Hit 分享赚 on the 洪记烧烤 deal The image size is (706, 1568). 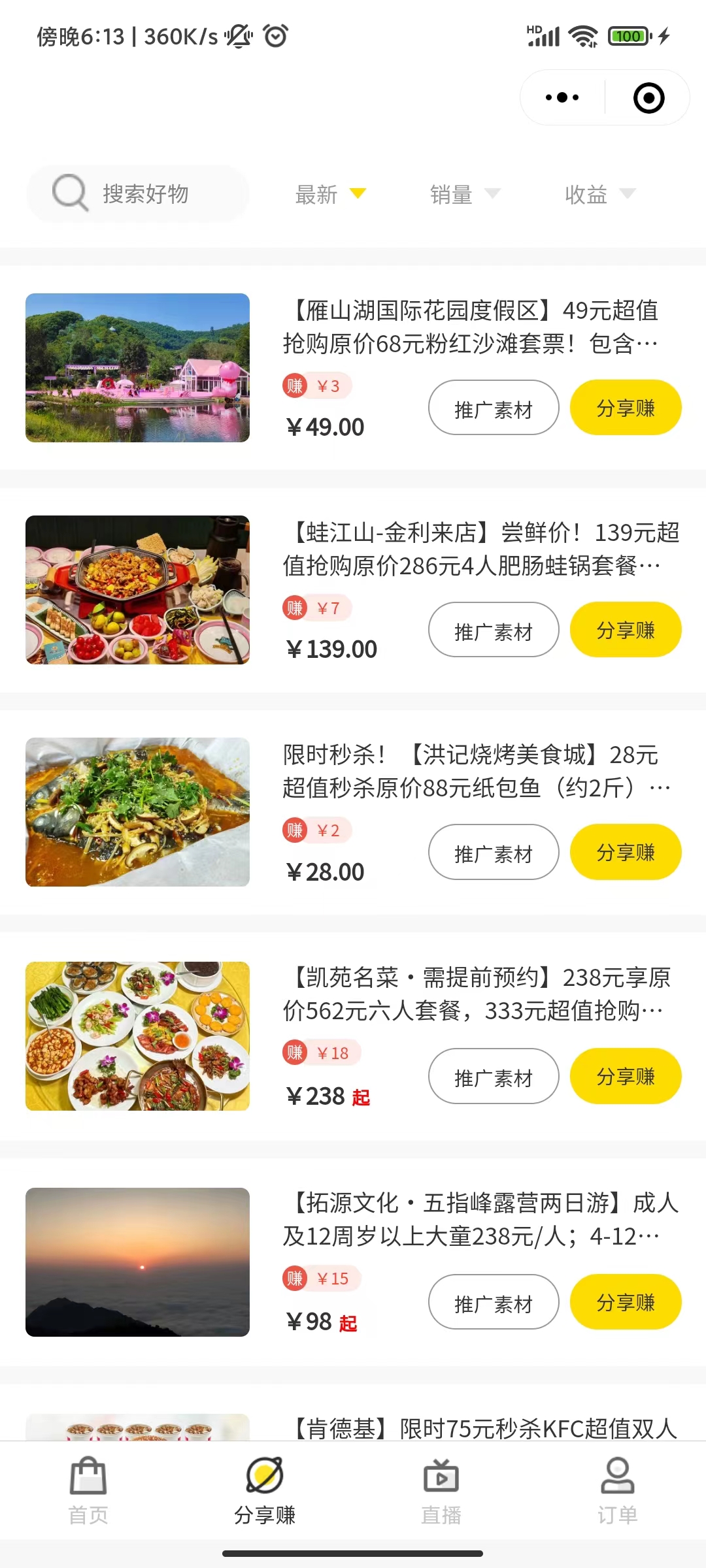pyautogui.click(x=626, y=853)
